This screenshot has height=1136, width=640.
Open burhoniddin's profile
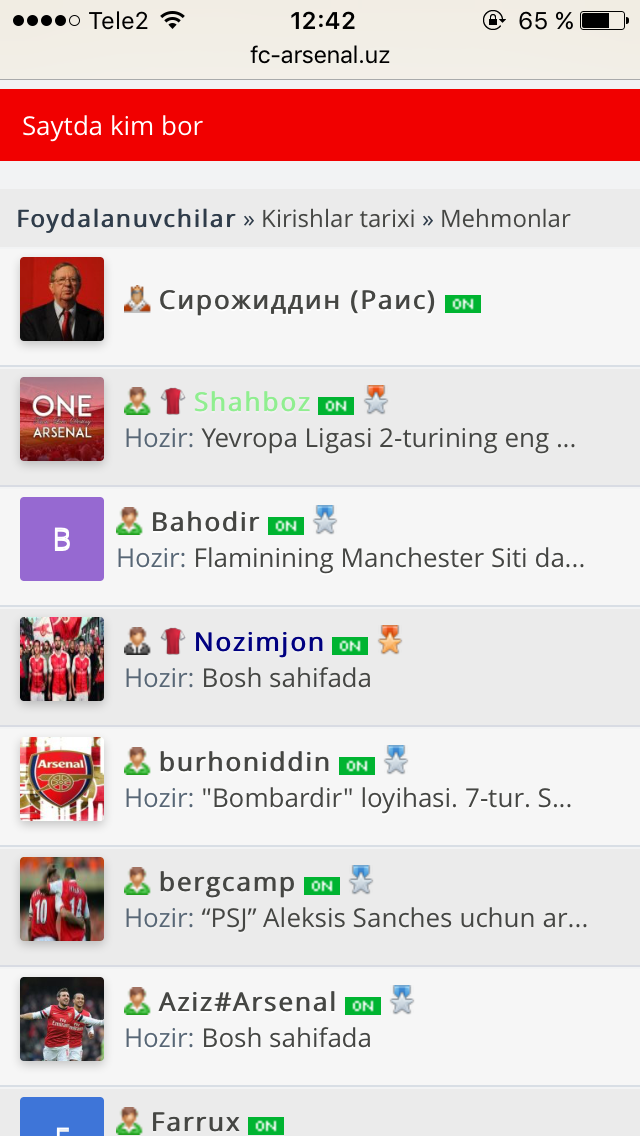pyautogui.click(x=244, y=762)
